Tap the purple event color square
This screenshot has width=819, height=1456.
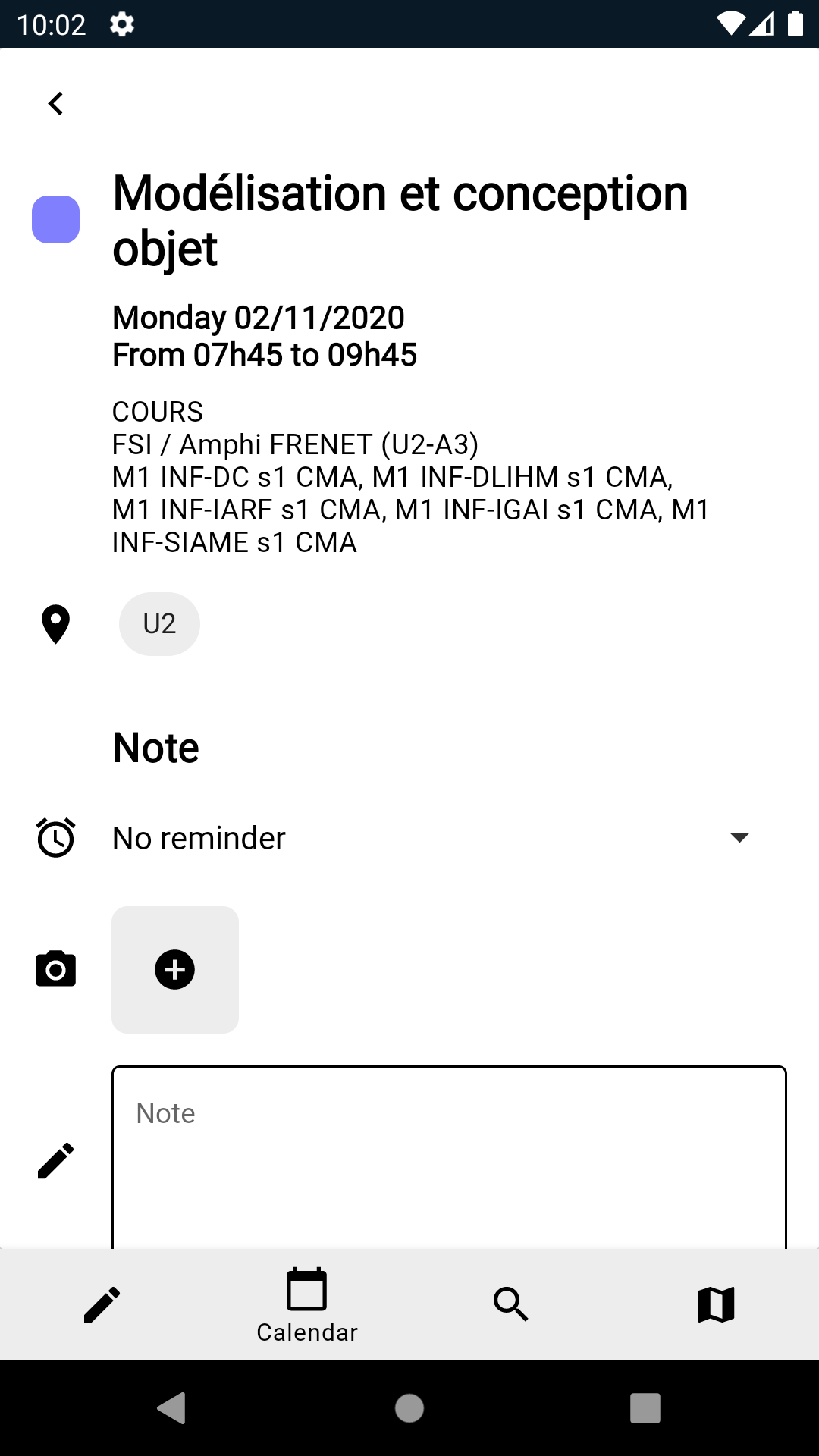pyautogui.click(x=55, y=220)
